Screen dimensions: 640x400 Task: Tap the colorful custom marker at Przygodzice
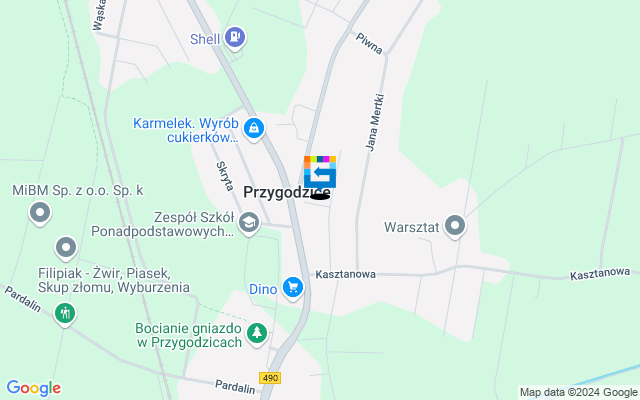coord(320,172)
